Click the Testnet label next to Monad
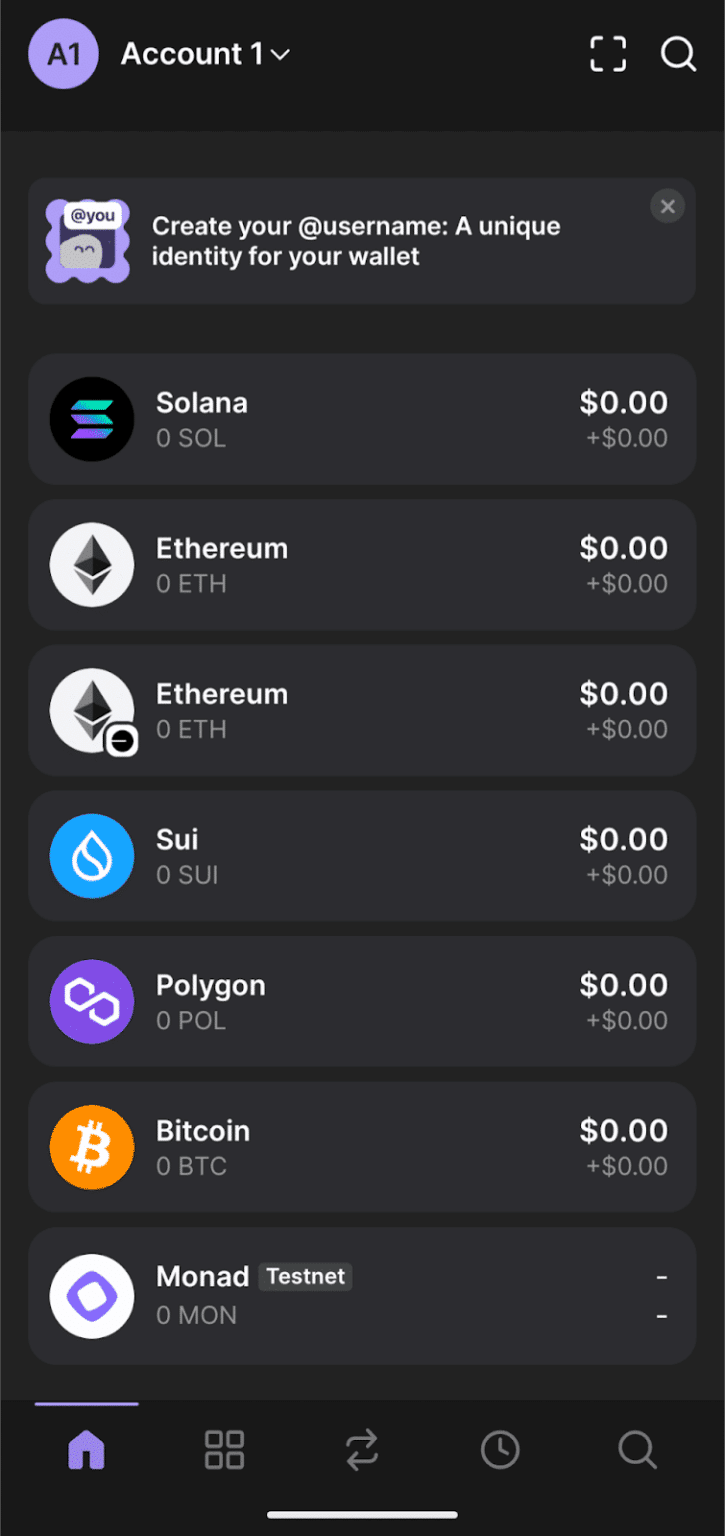 click(305, 1277)
